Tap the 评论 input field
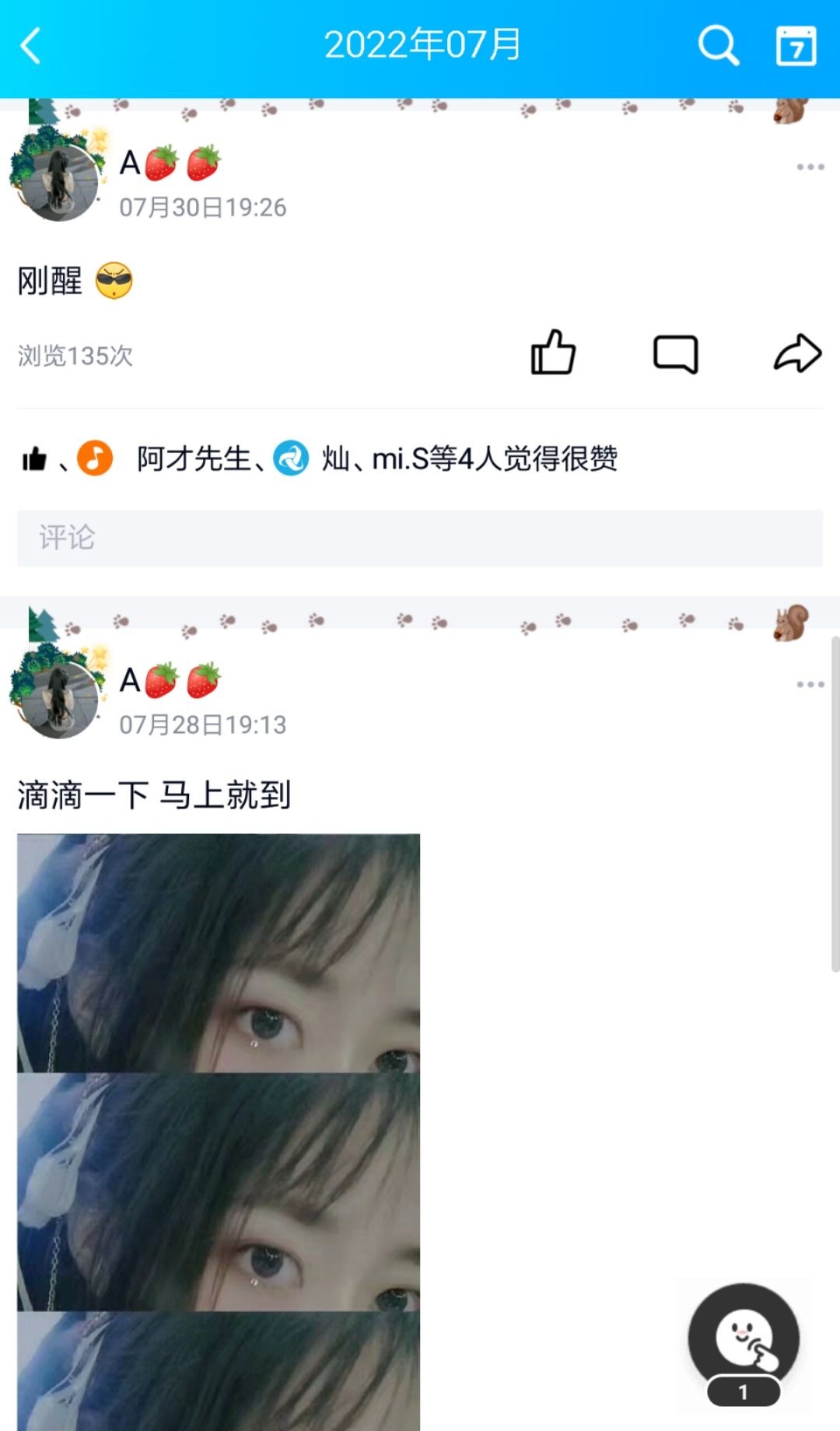The height and width of the screenshot is (1431, 840). tap(420, 538)
